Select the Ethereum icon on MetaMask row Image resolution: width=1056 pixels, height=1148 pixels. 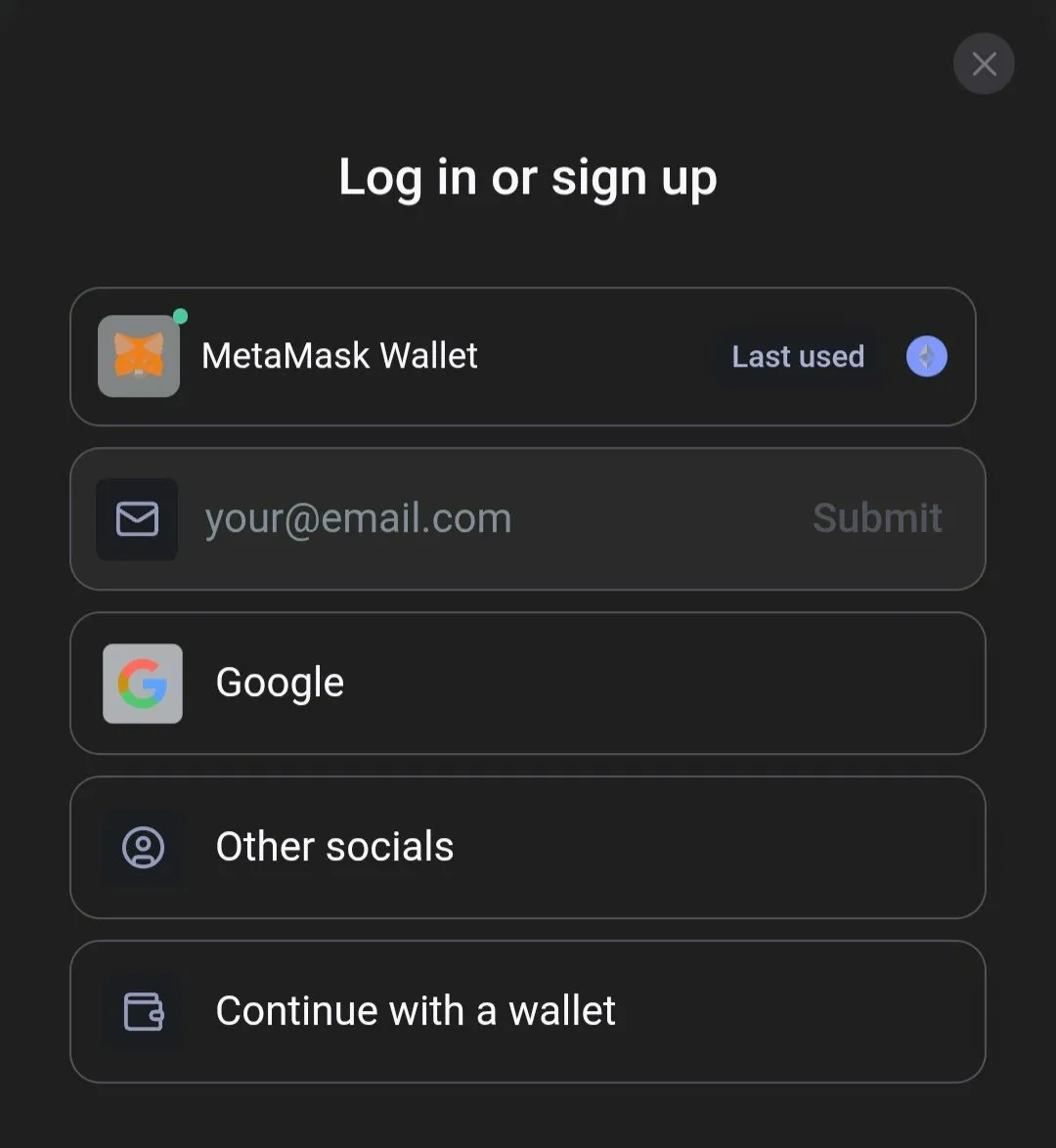click(x=926, y=356)
